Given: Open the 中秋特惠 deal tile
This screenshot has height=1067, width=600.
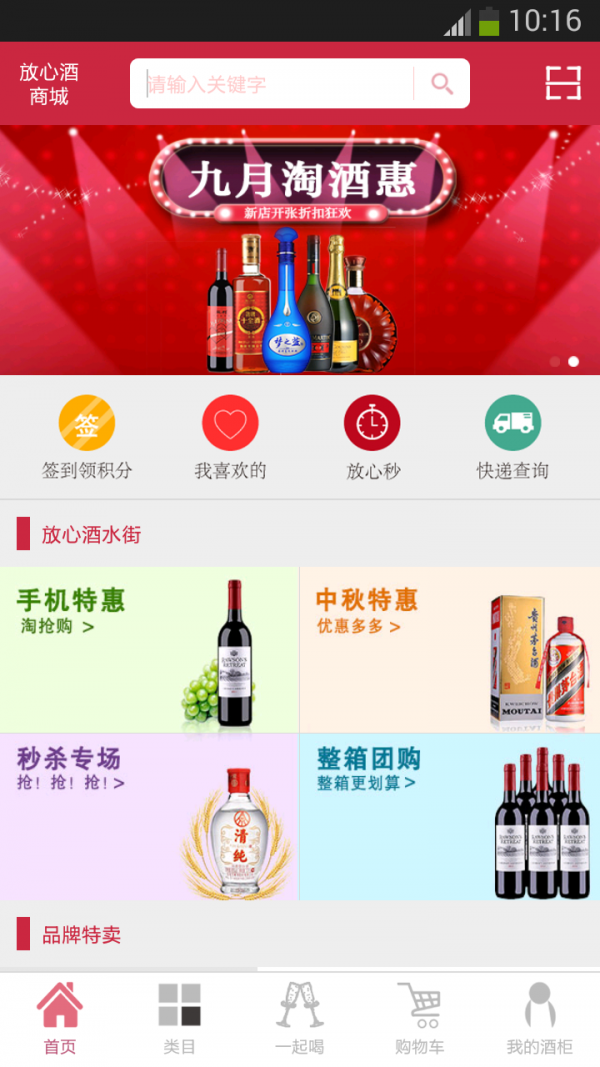Looking at the screenshot, I should (450, 650).
